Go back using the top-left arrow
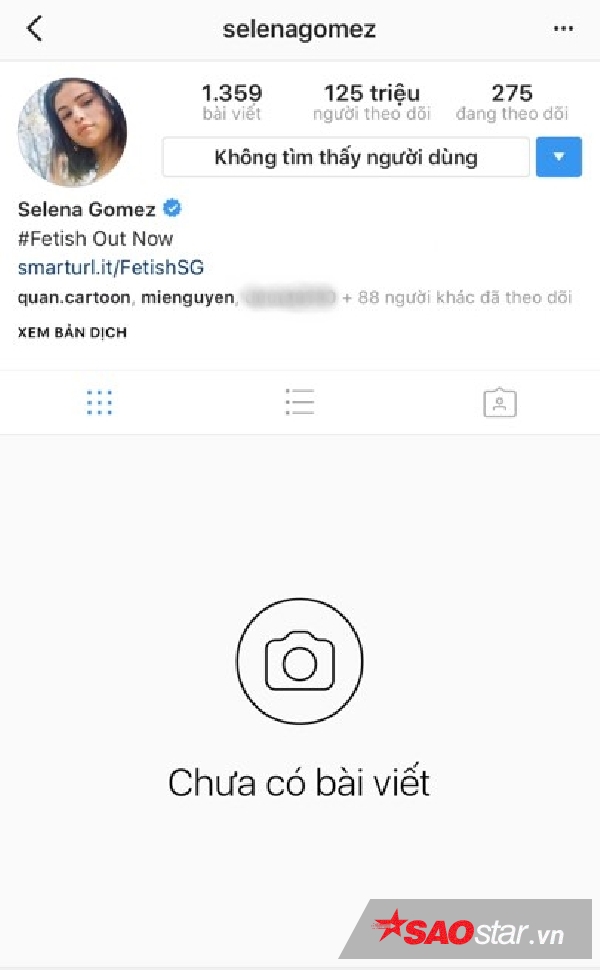600x970 pixels. pos(34,29)
